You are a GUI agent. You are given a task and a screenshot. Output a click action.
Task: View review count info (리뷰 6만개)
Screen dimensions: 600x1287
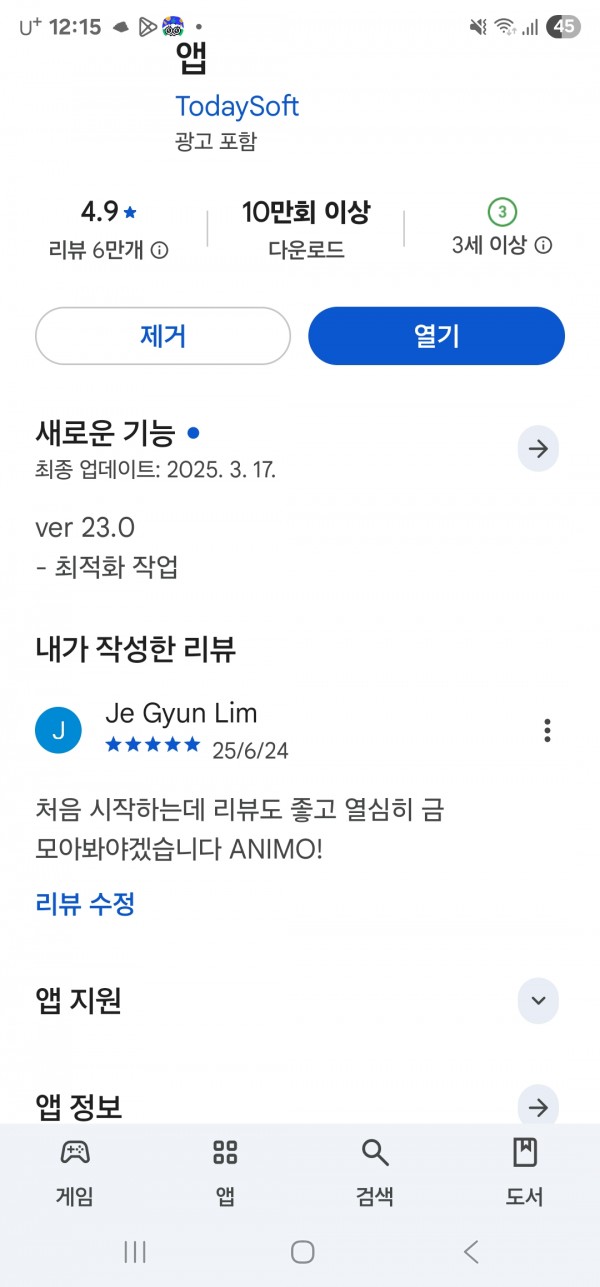coord(109,249)
